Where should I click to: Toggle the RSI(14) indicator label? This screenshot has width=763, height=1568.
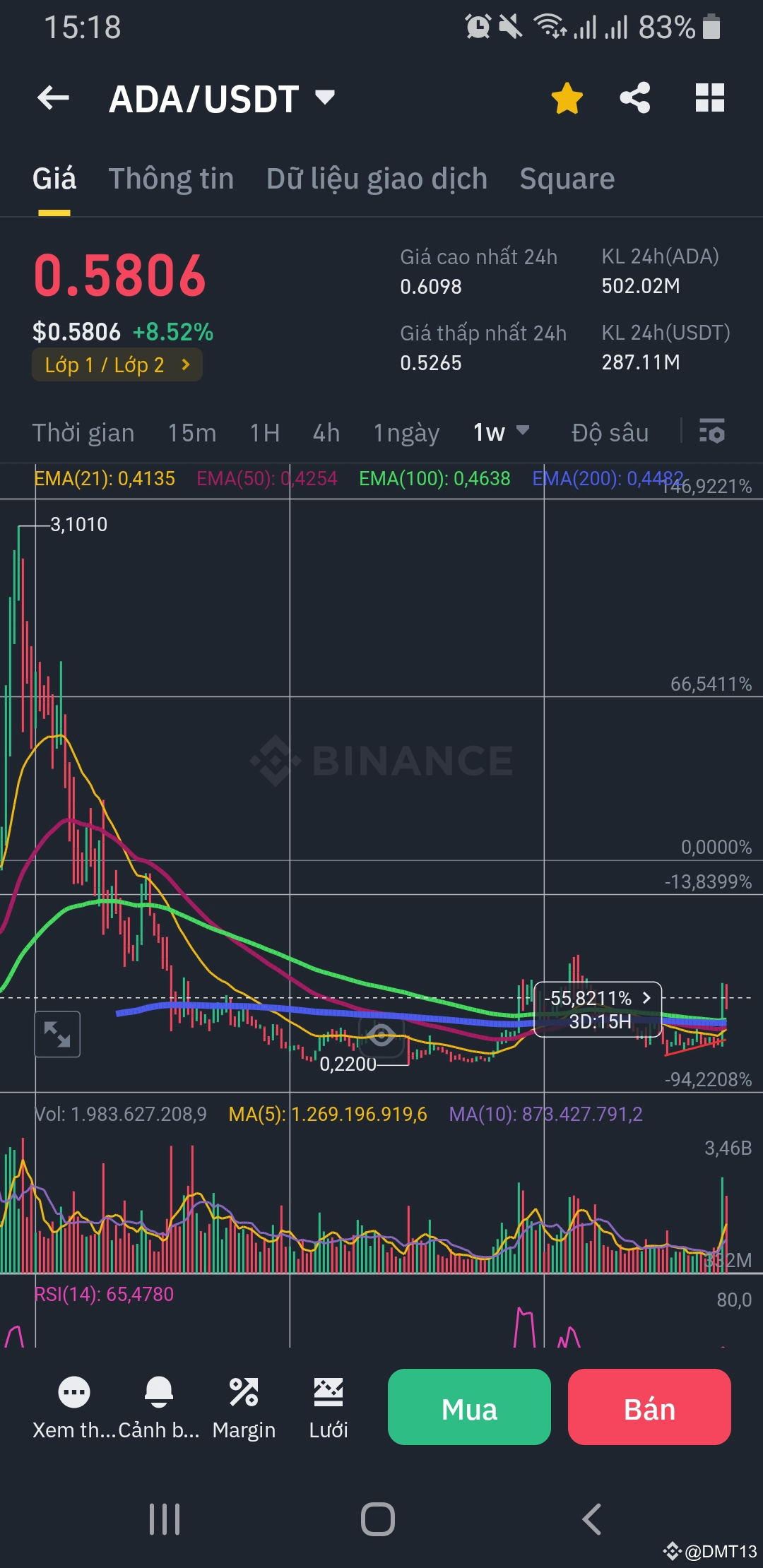[104, 1294]
